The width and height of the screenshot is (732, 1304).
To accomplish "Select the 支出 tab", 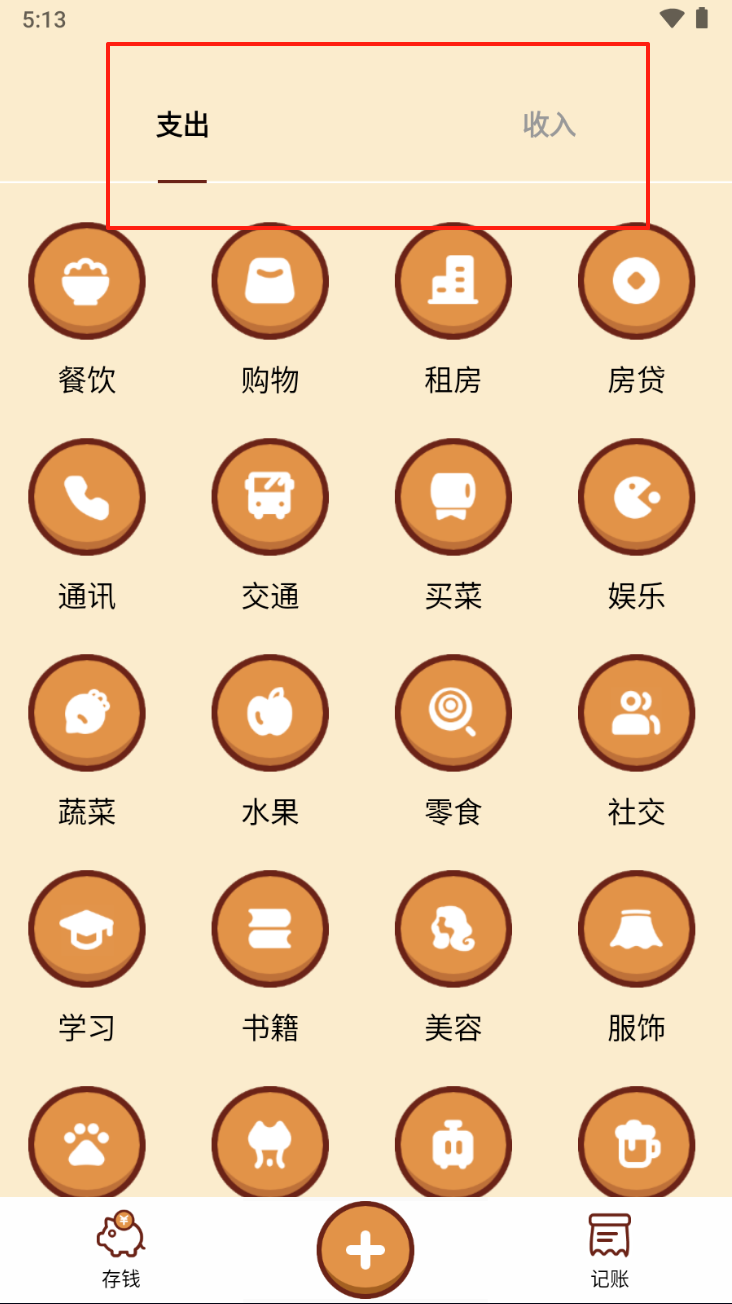I will pyautogui.click(x=182, y=126).
